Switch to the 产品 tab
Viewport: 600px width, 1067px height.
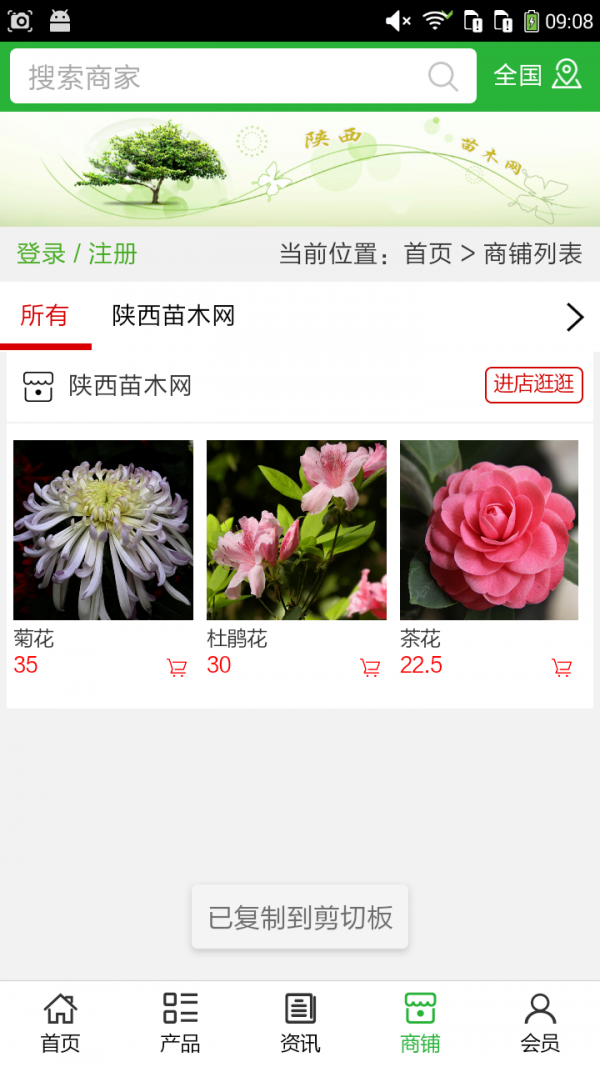[x=180, y=1023]
